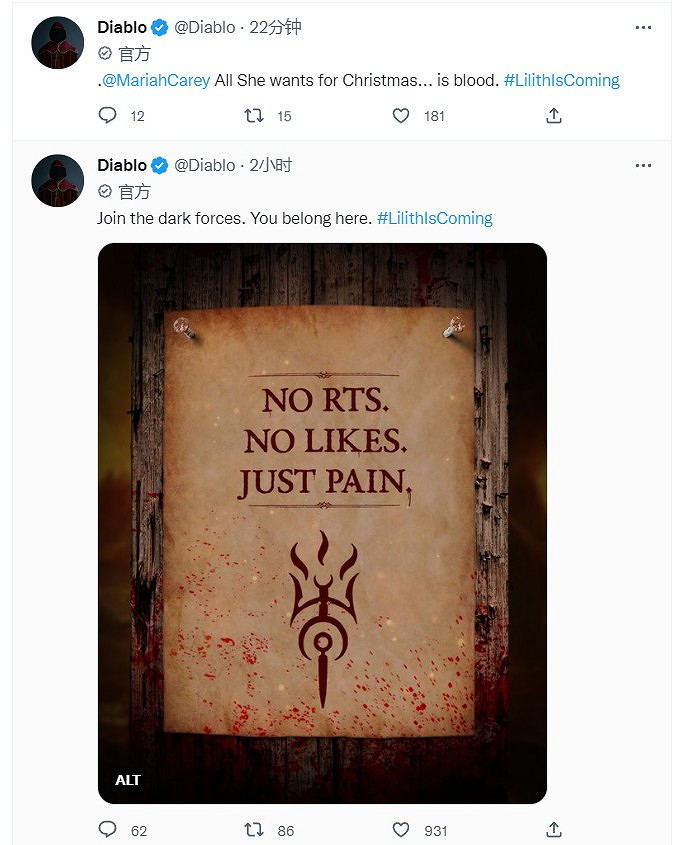Open overflow menu on the Mariah Carey tweet
The width and height of the screenshot is (679, 845).
pos(644,28)
